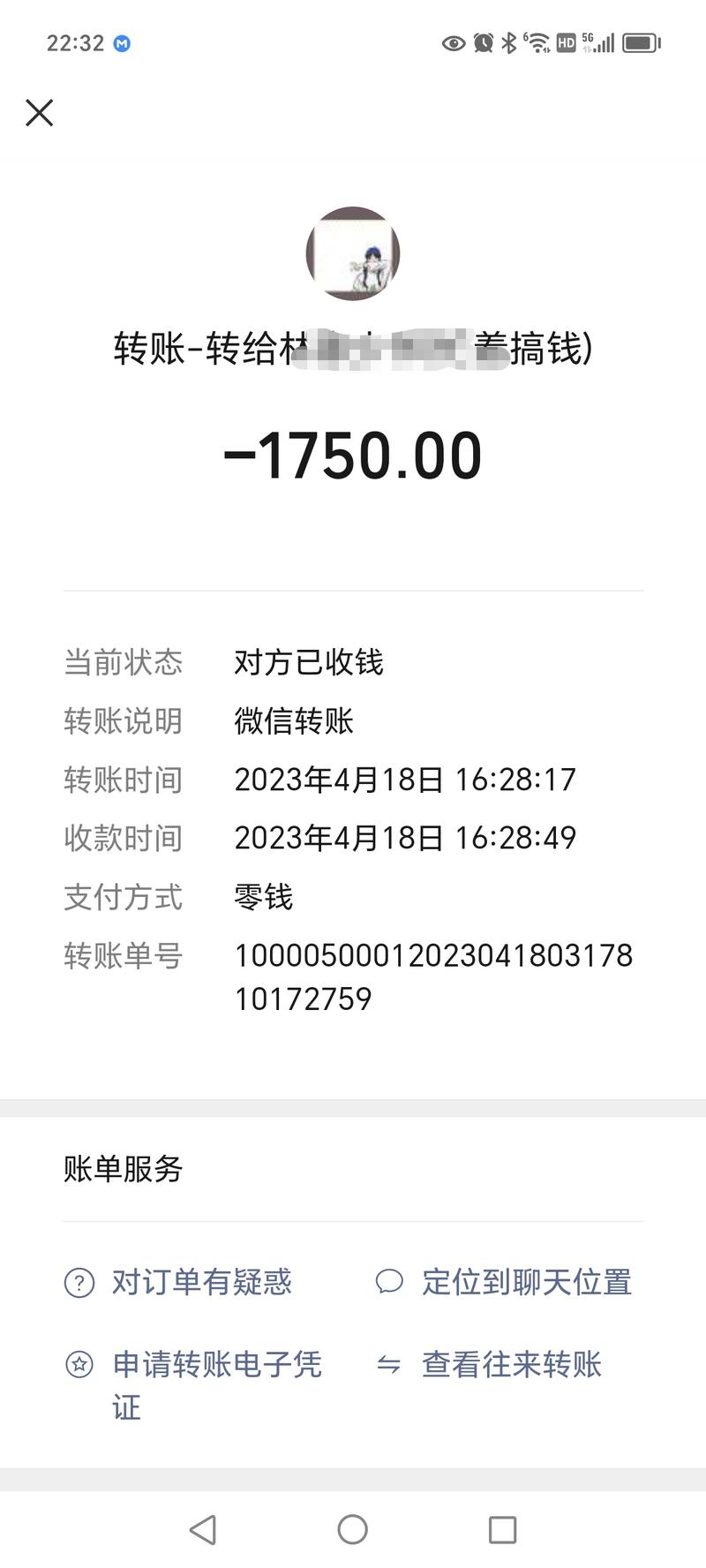Open 定位到聊天位置 to locate the chat
Screen dimensions: 706x1568
[x=527, y=1284]
